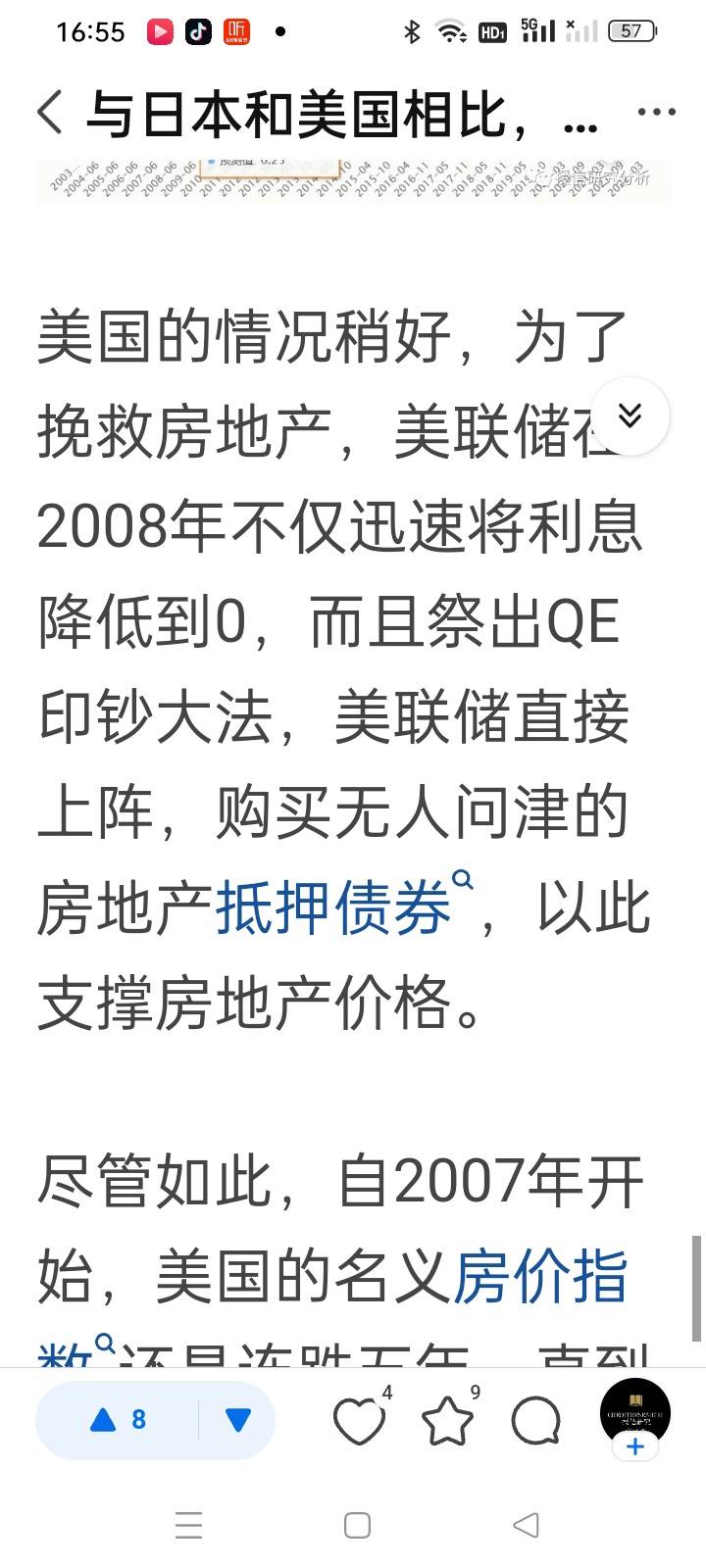This screenshot has width=706, height=1568.
Task: Go back using the top-left arrow
Action: coord(50,113)
